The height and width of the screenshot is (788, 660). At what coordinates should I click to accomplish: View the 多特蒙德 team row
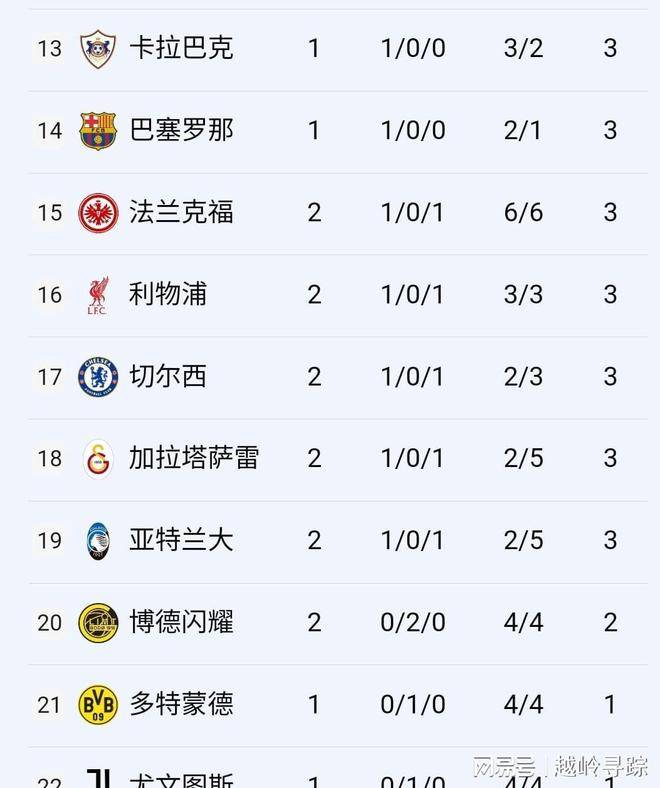click(338, 705)
